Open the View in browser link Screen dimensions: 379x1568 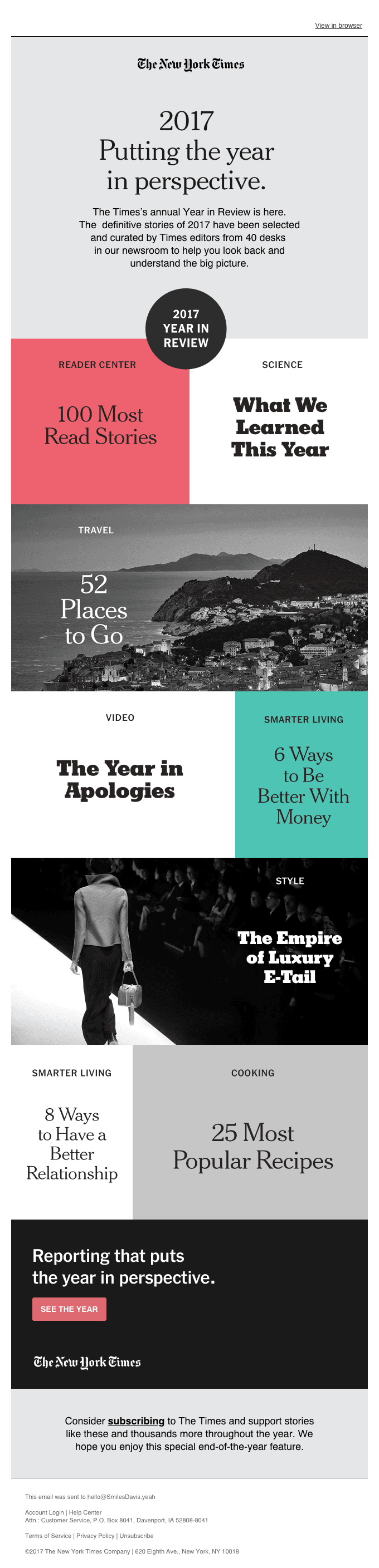coord(338,26)
